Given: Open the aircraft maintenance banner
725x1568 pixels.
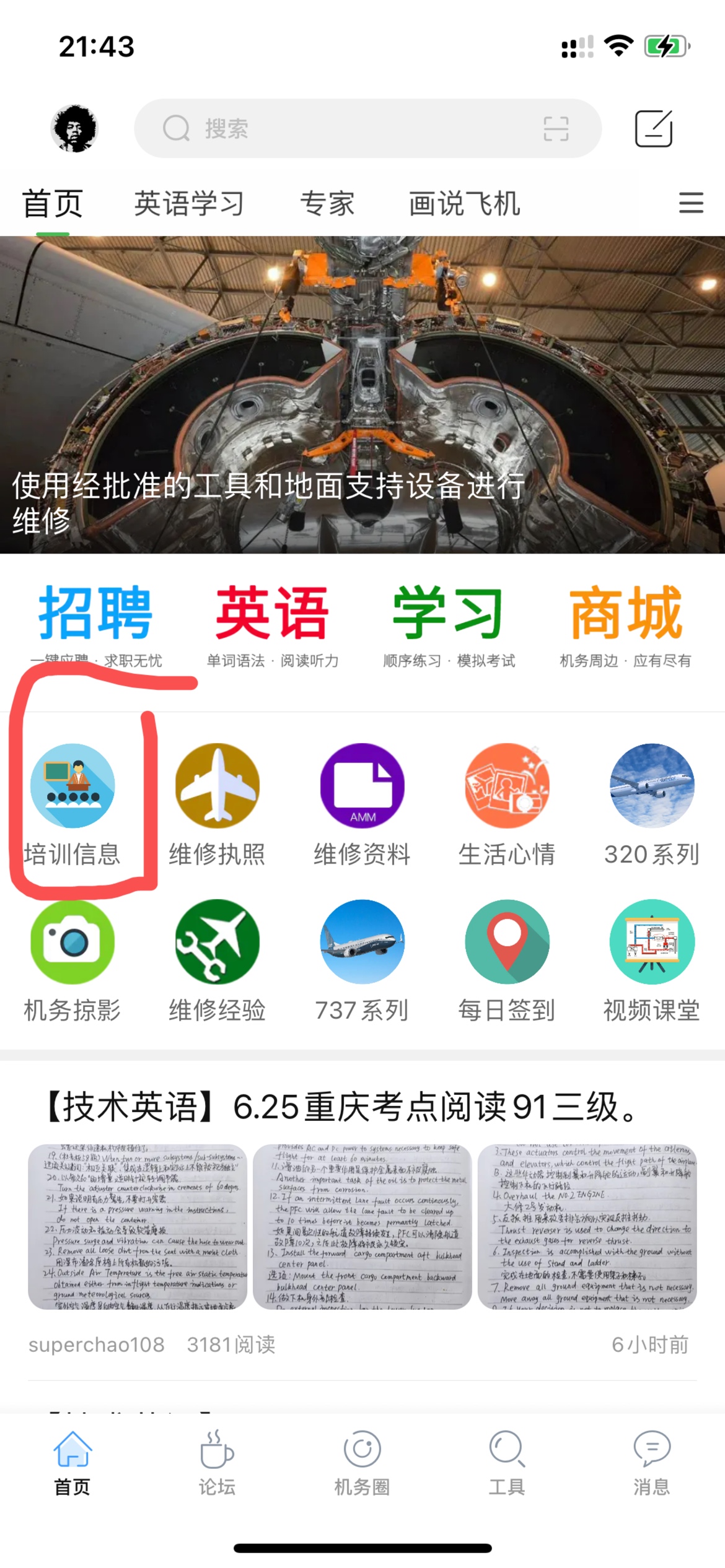Looking at the screenshot, I should (362, 394).
